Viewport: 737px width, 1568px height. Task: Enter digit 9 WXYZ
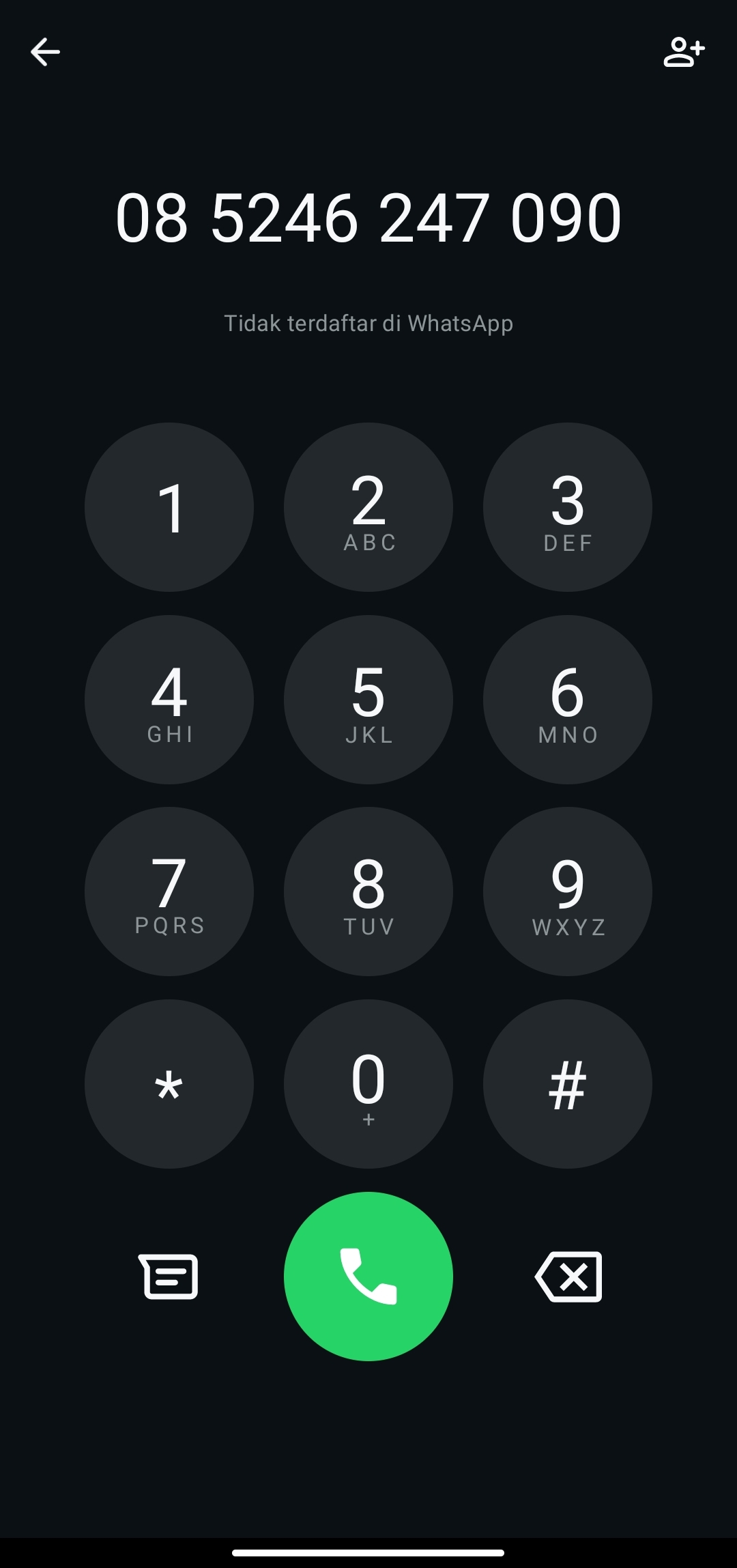coord(568,892)
